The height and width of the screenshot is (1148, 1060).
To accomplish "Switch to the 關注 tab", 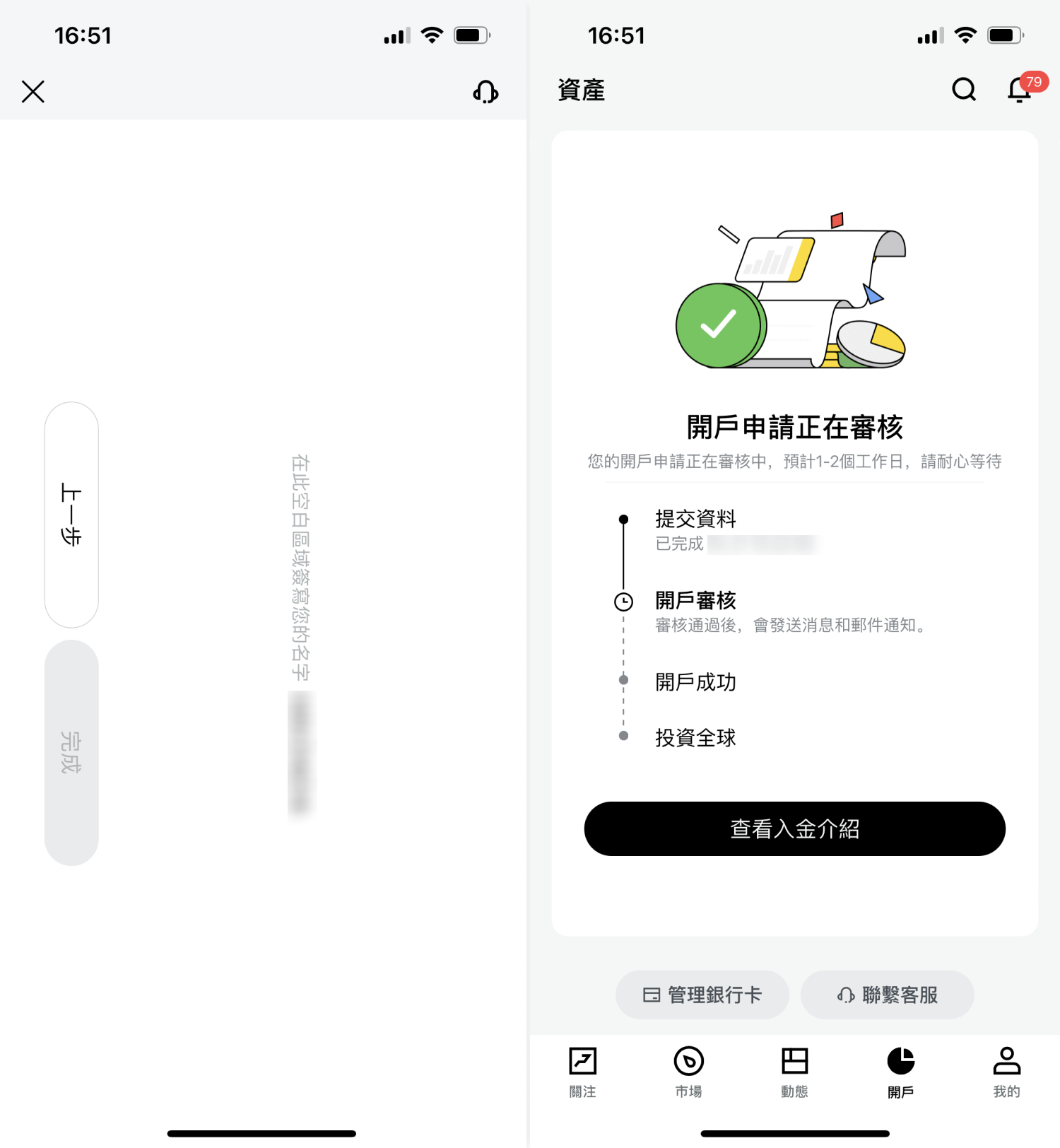I will click(583, 1072).
